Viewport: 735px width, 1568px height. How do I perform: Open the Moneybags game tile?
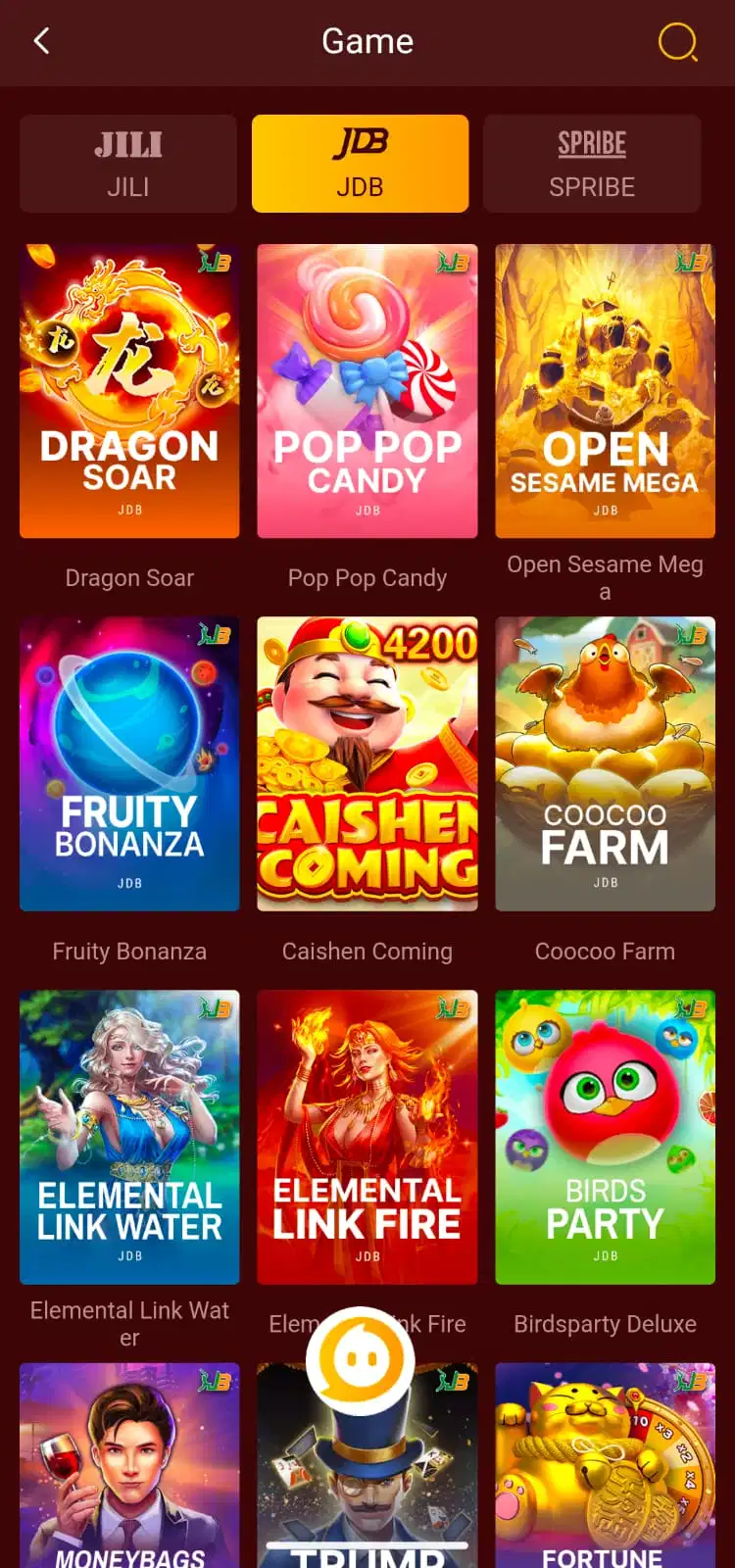[x=129, y=1465]
